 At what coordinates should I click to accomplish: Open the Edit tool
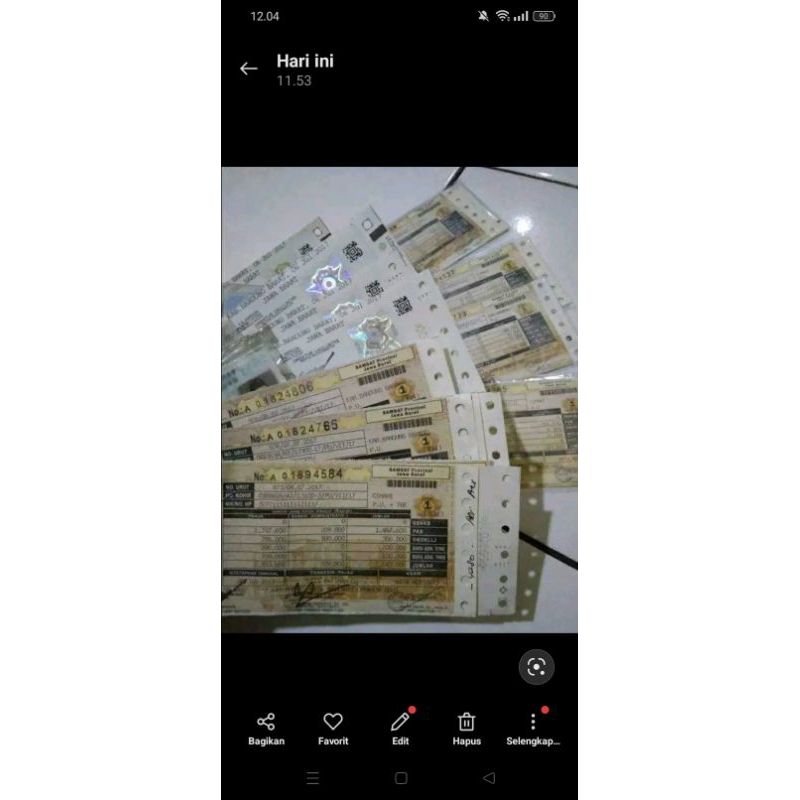(x=401, y=729)
